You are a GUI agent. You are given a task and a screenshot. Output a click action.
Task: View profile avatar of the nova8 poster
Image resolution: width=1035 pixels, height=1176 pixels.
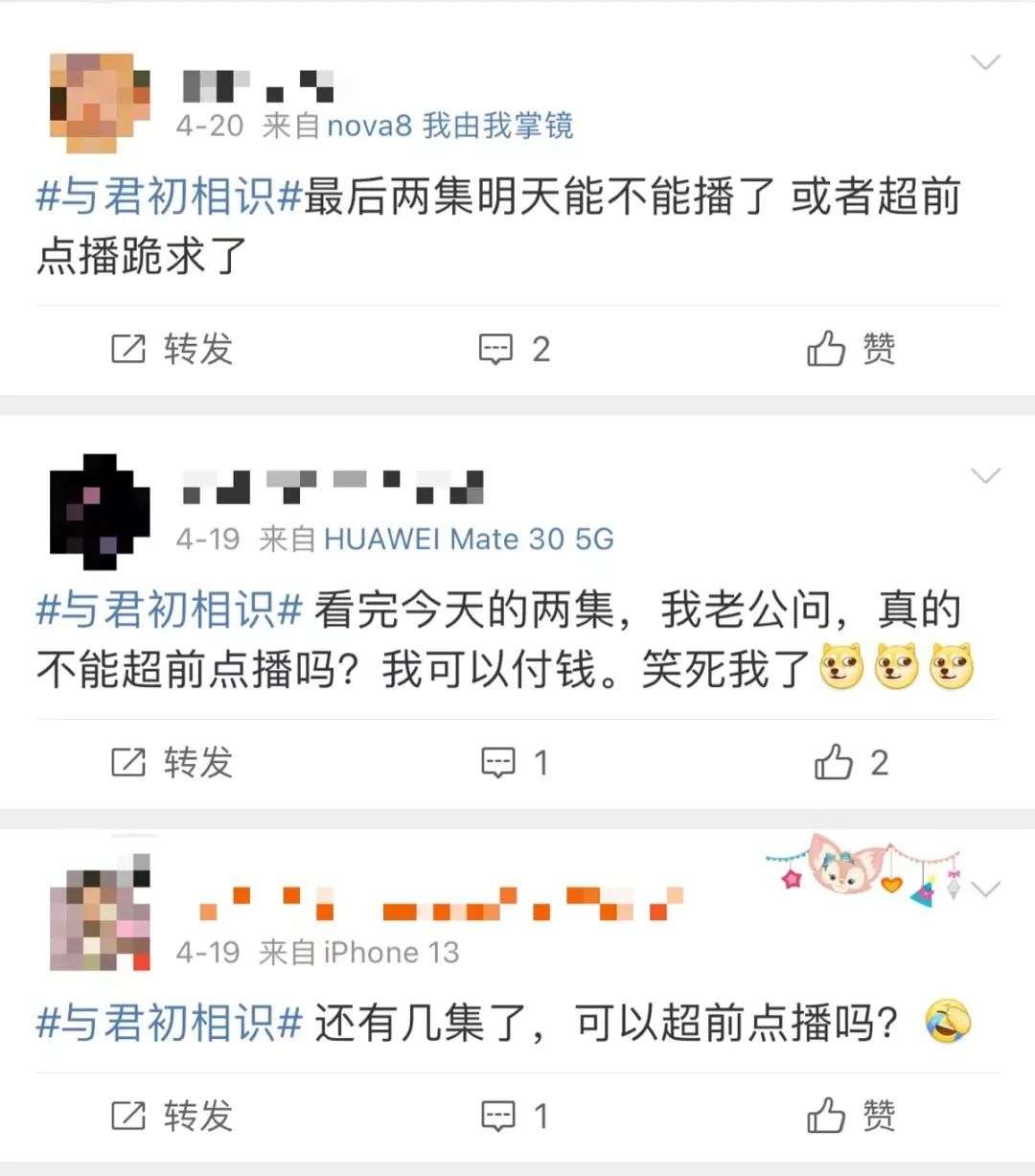click(x=100, y=103)
